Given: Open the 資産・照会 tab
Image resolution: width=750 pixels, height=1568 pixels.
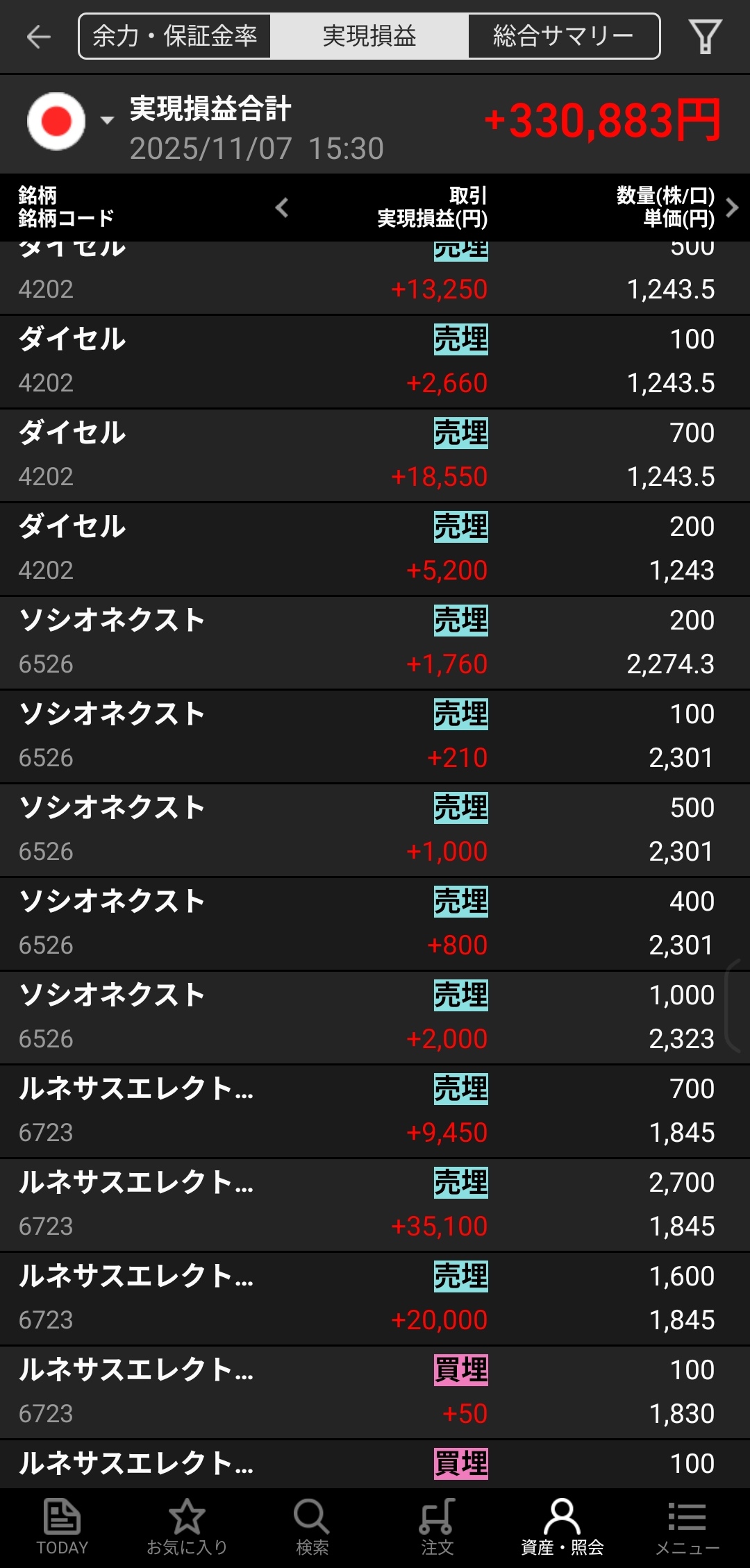Looking at the screenshot, I should 562,1527.
